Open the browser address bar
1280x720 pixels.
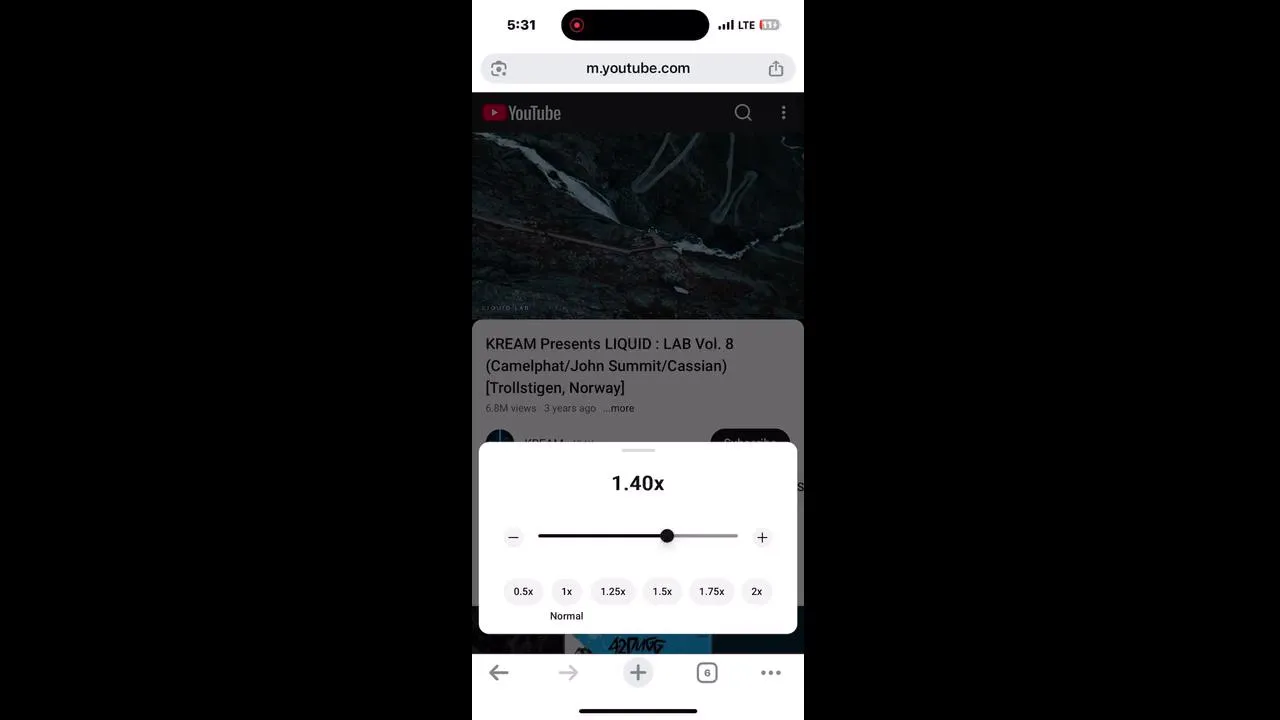637,68
